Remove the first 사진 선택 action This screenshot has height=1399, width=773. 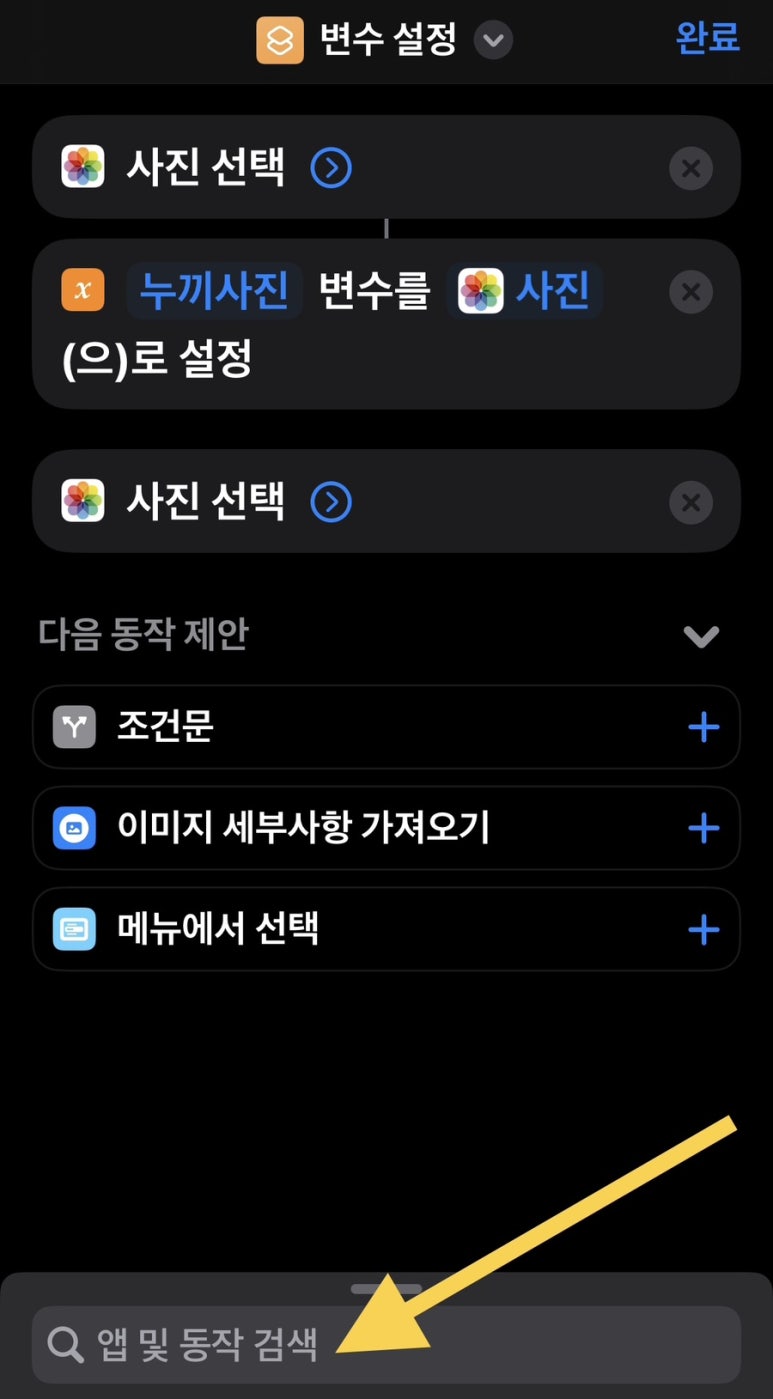[x=690, y=168]
